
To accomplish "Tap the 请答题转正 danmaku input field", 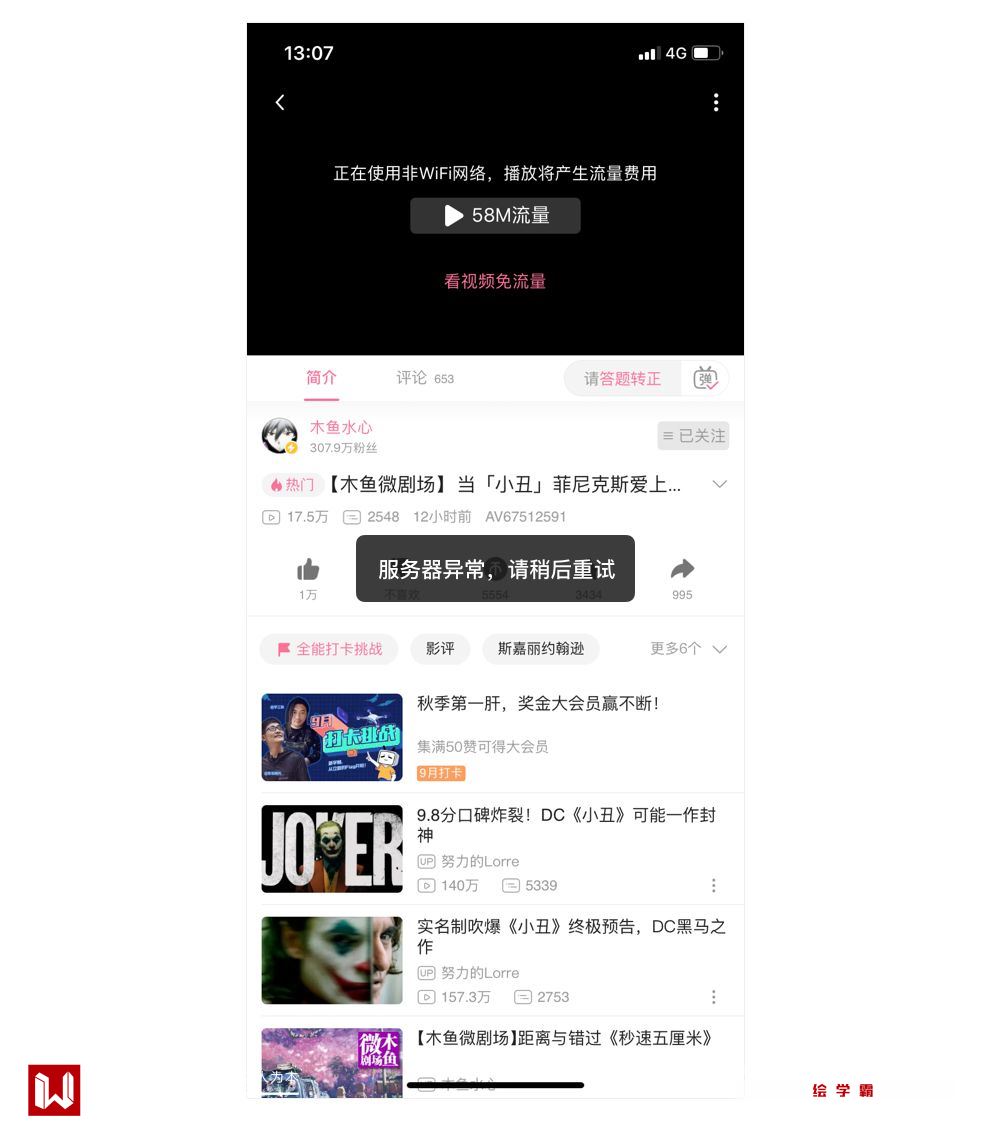I will (622, 379).
